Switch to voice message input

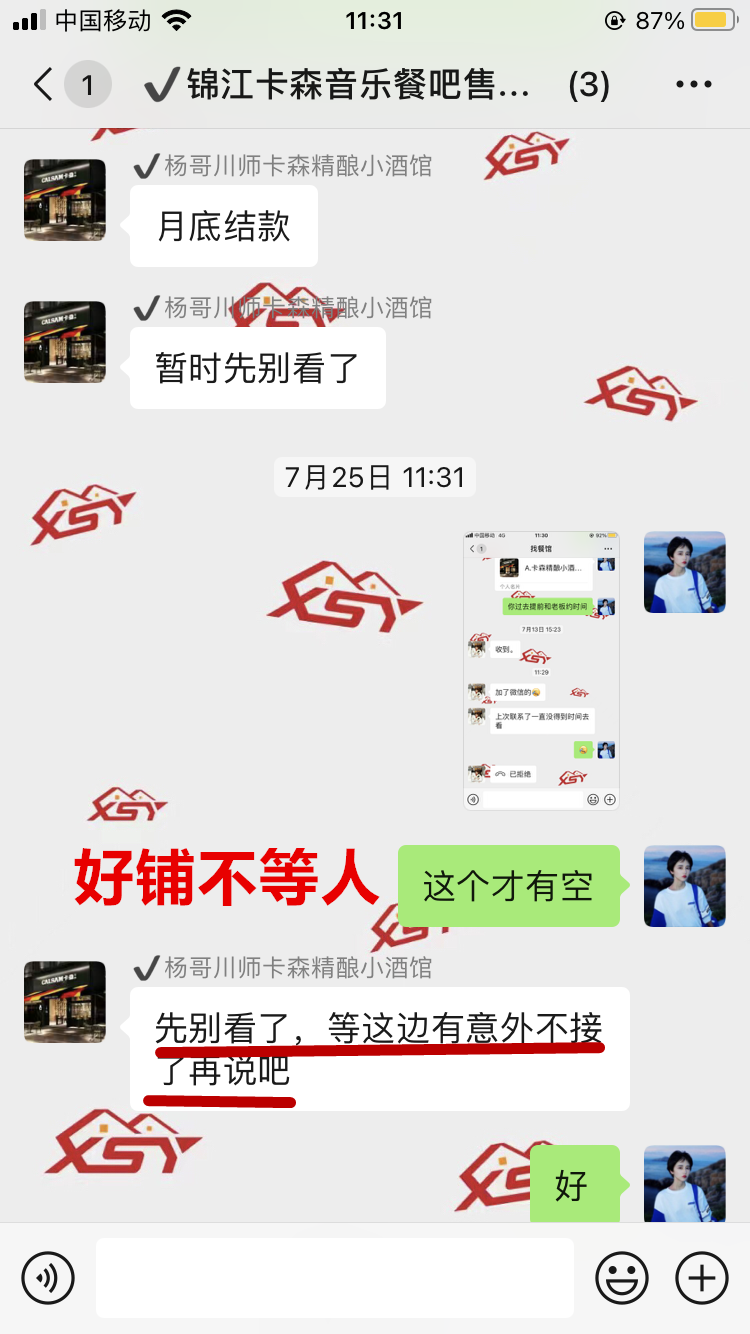click(x=48, y=1277)
